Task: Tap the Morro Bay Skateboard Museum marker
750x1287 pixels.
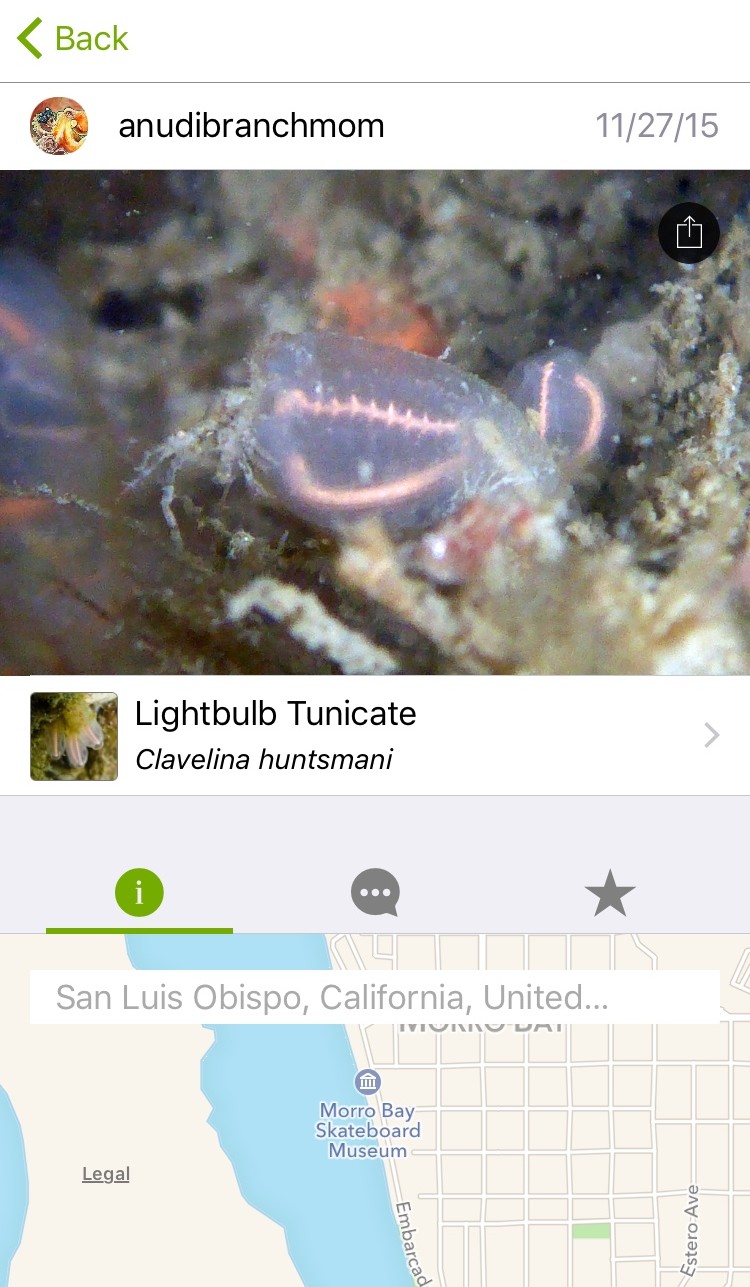Action: (367, 1082)
